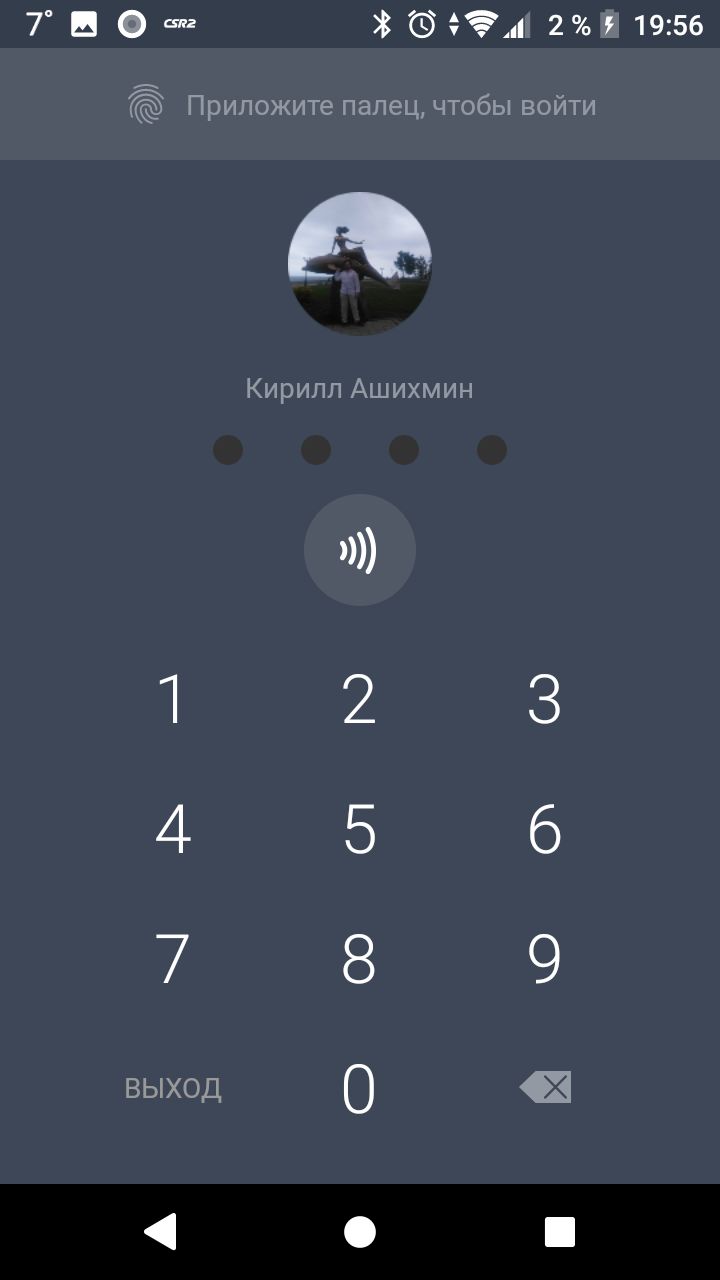Enter digit 5 on the PIN keypad
This screenshot has height=1280, width=720.
tap(359, 829)
